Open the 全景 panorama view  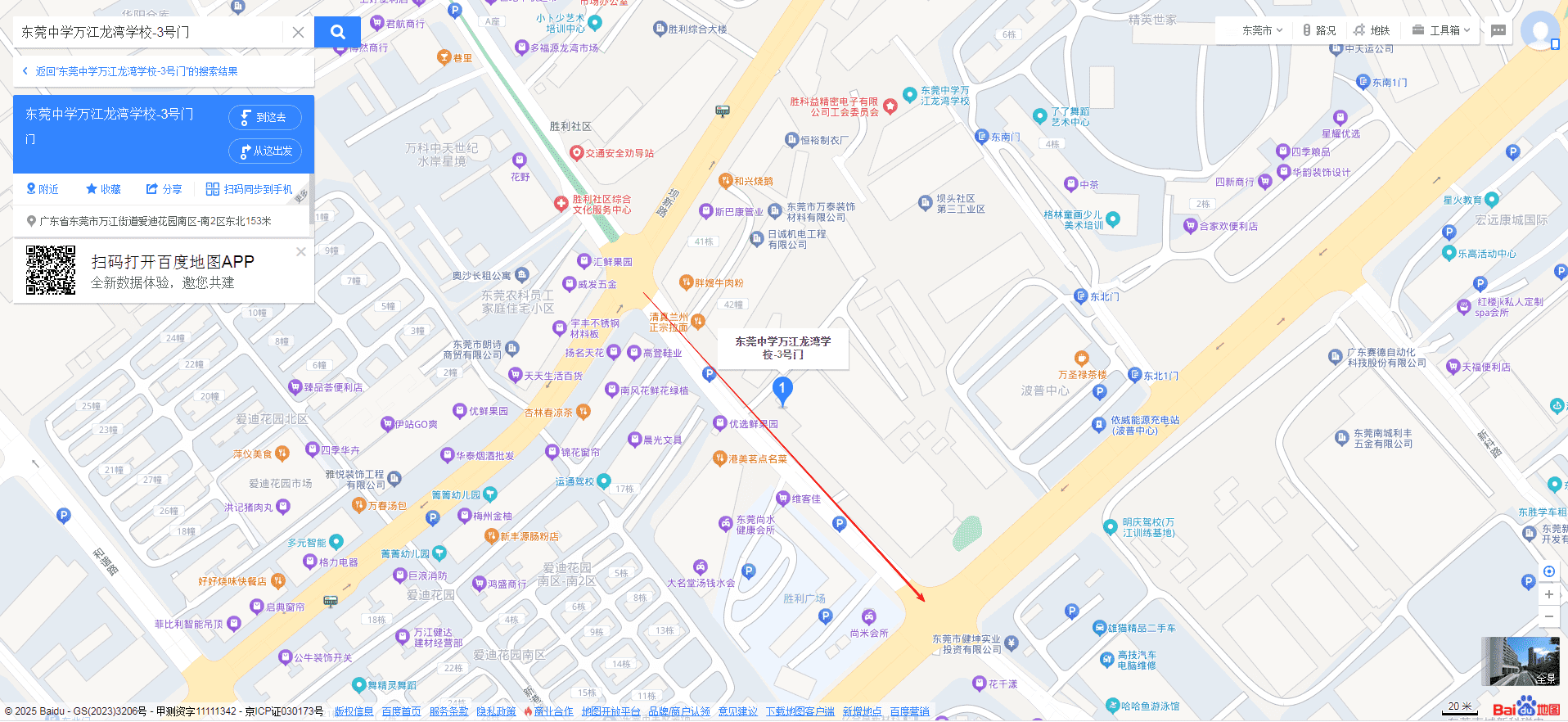pyautogui.click(x=1520, y=661)
